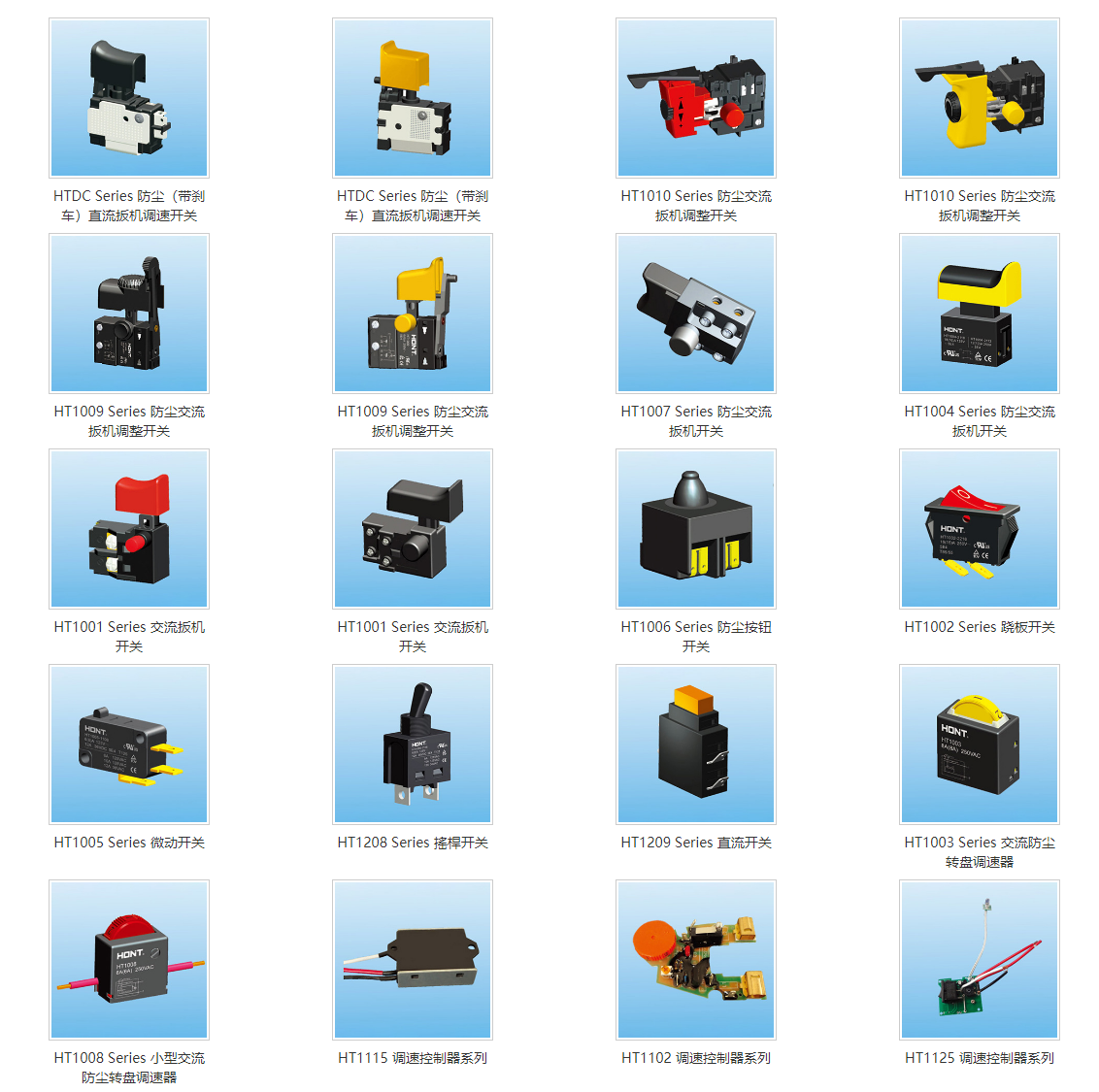
Task: Open the HT1209 Series DC switch
Action: 695,745
